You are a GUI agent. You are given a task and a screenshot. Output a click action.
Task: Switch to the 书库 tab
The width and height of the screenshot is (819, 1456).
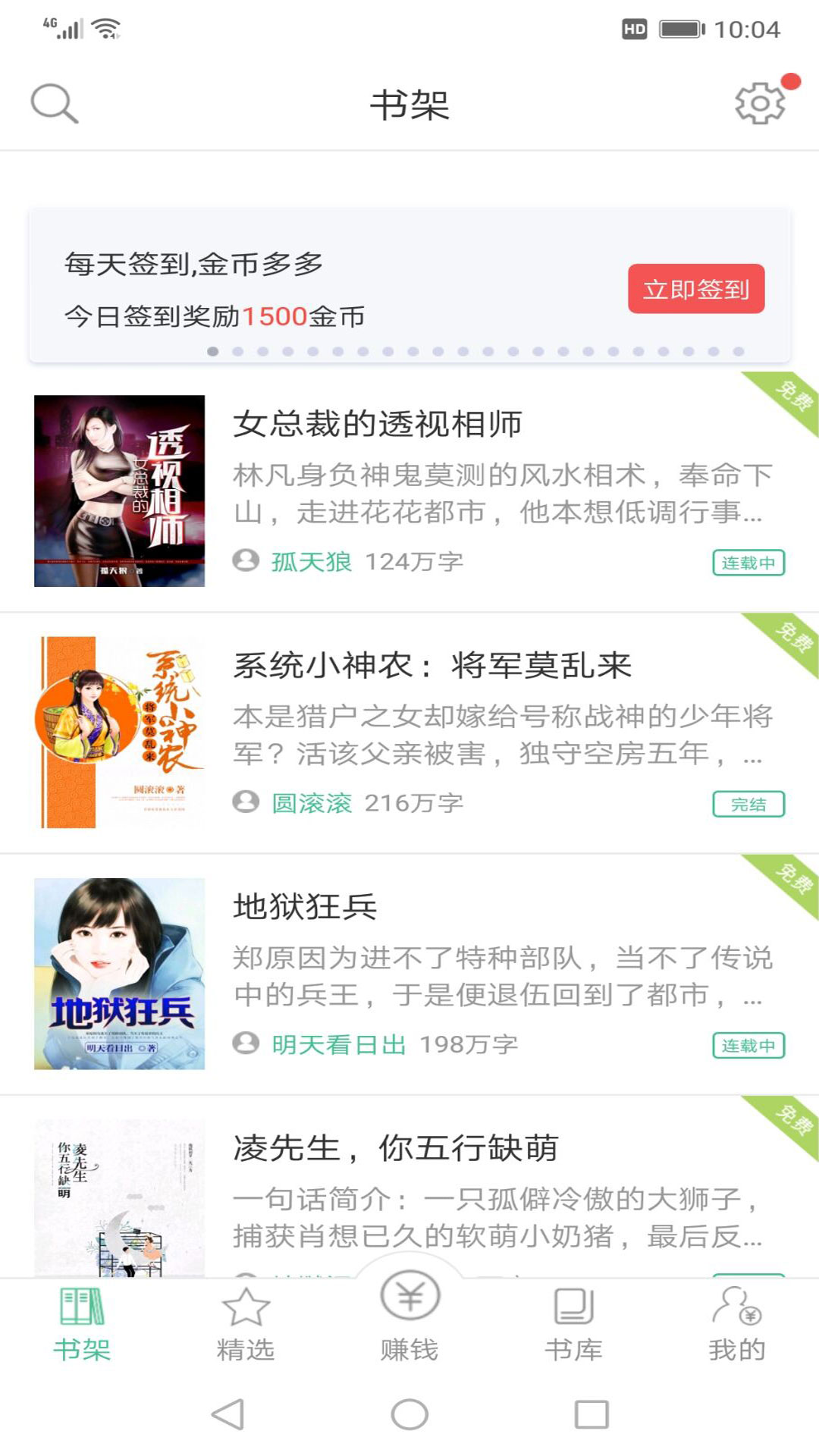click(573, 1324)
